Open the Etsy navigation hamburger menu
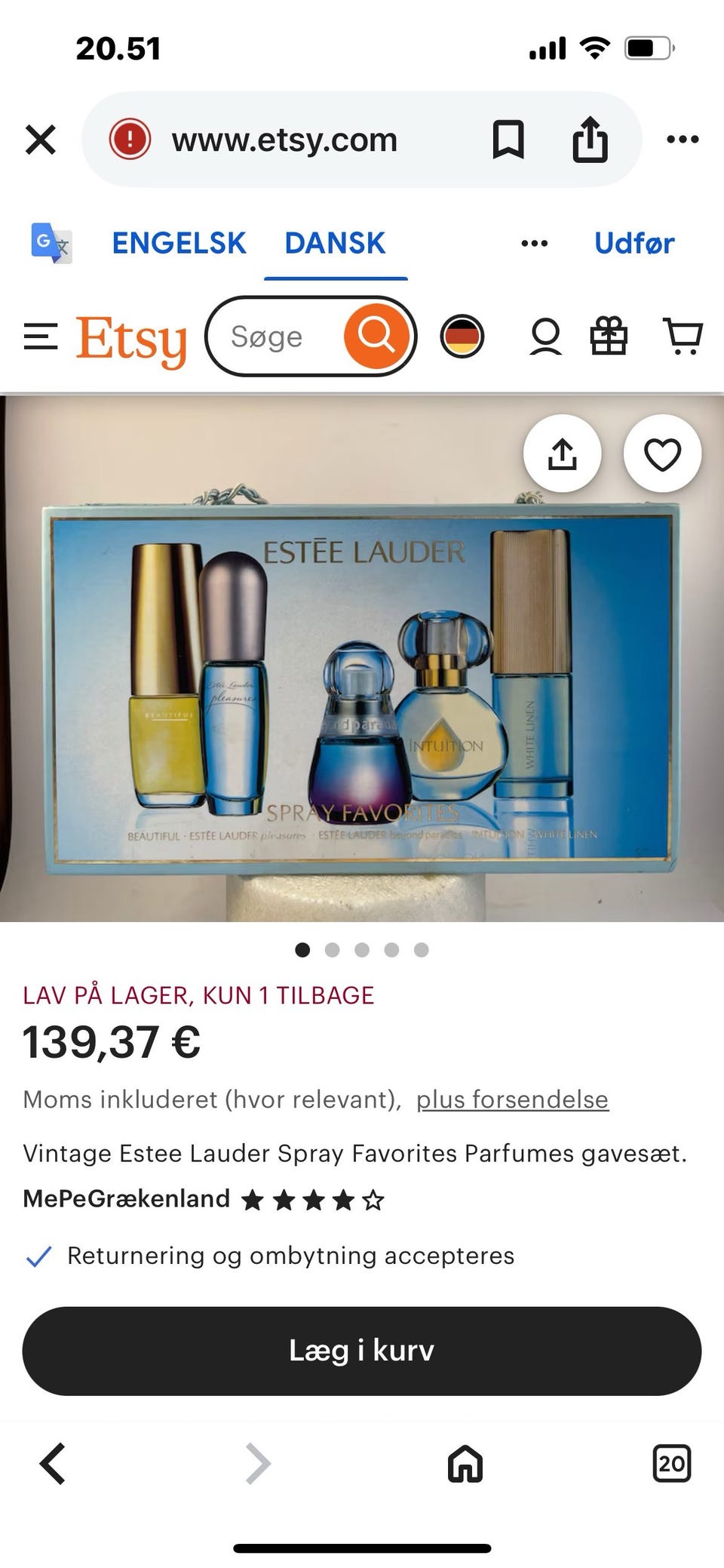 (x=40, y=337)
